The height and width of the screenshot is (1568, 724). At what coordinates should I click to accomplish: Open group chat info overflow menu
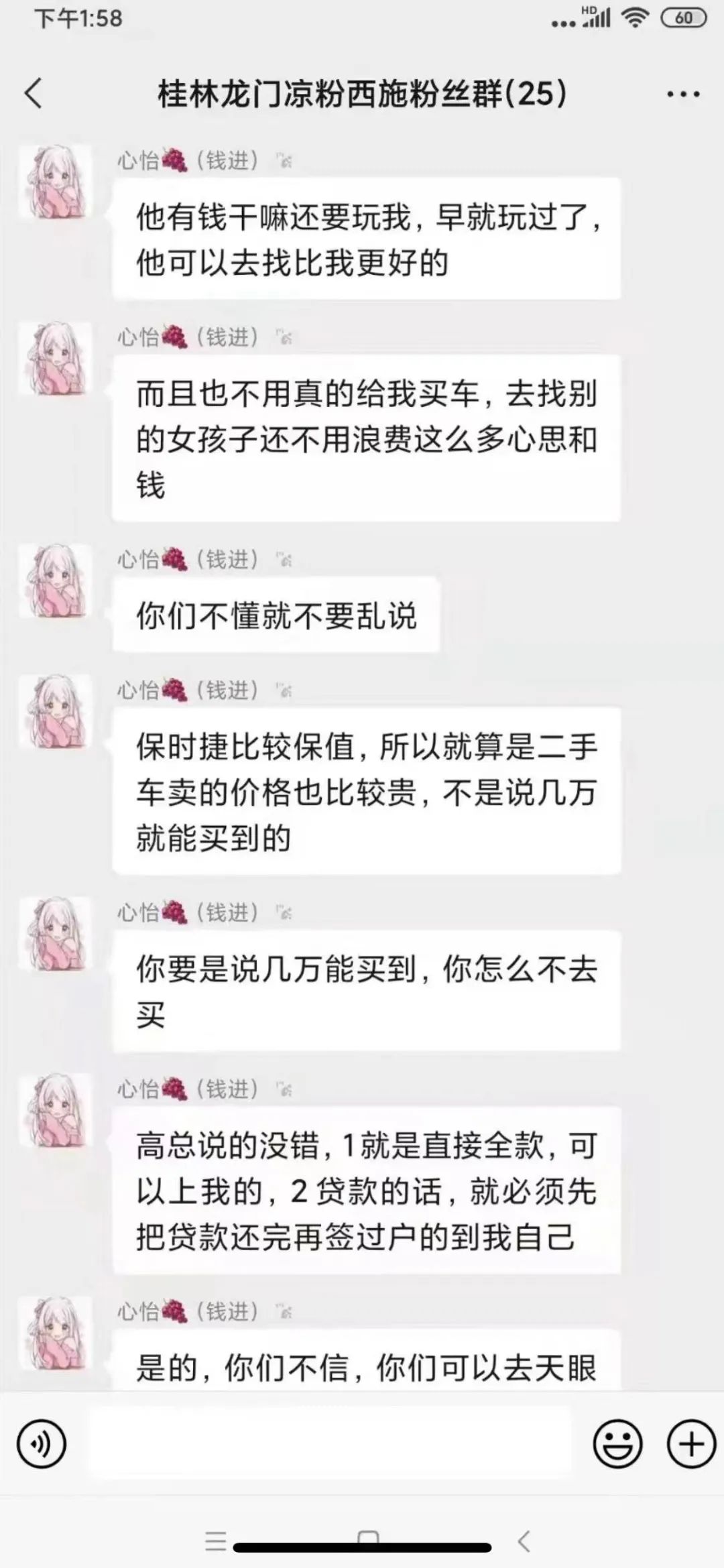pos(682,94)
